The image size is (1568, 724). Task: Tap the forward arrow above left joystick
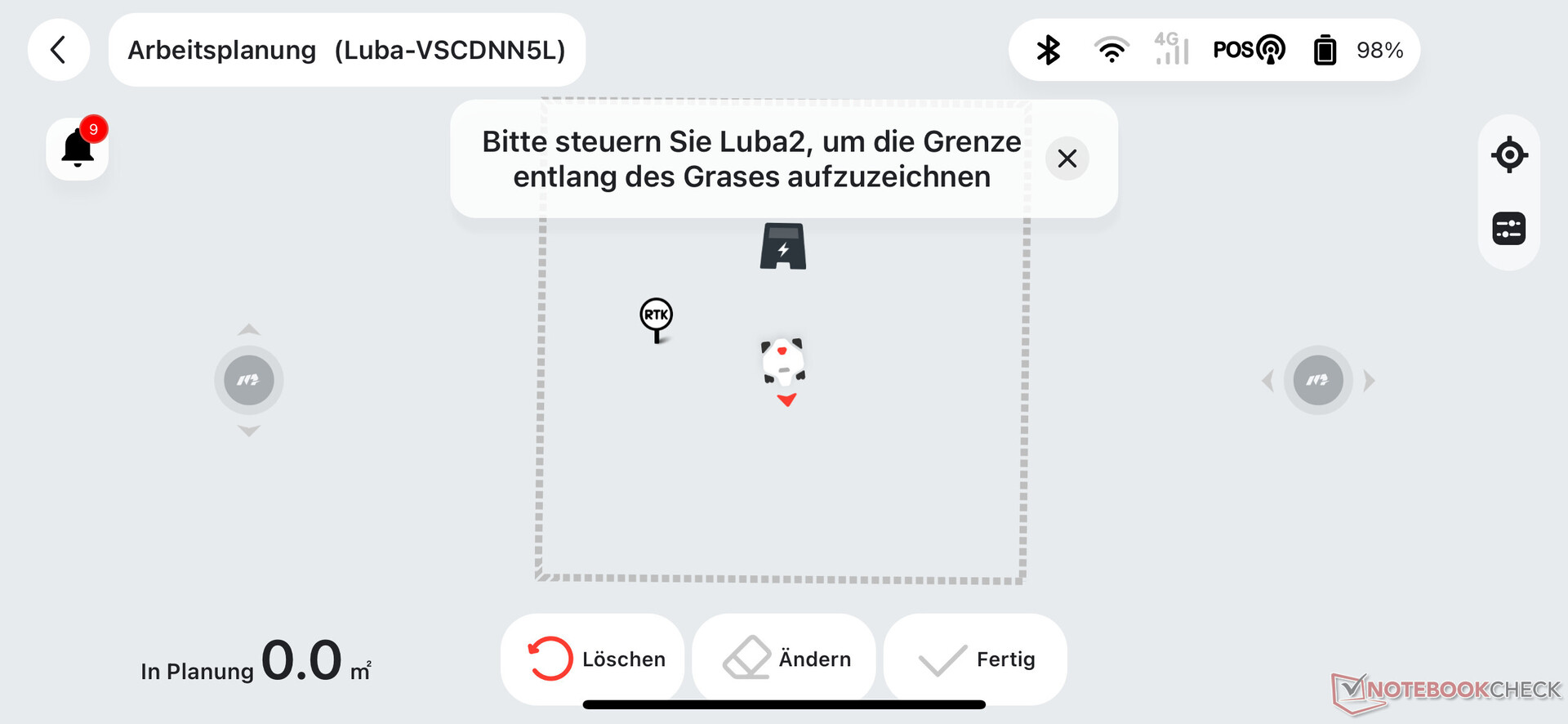tap(249, 329)
